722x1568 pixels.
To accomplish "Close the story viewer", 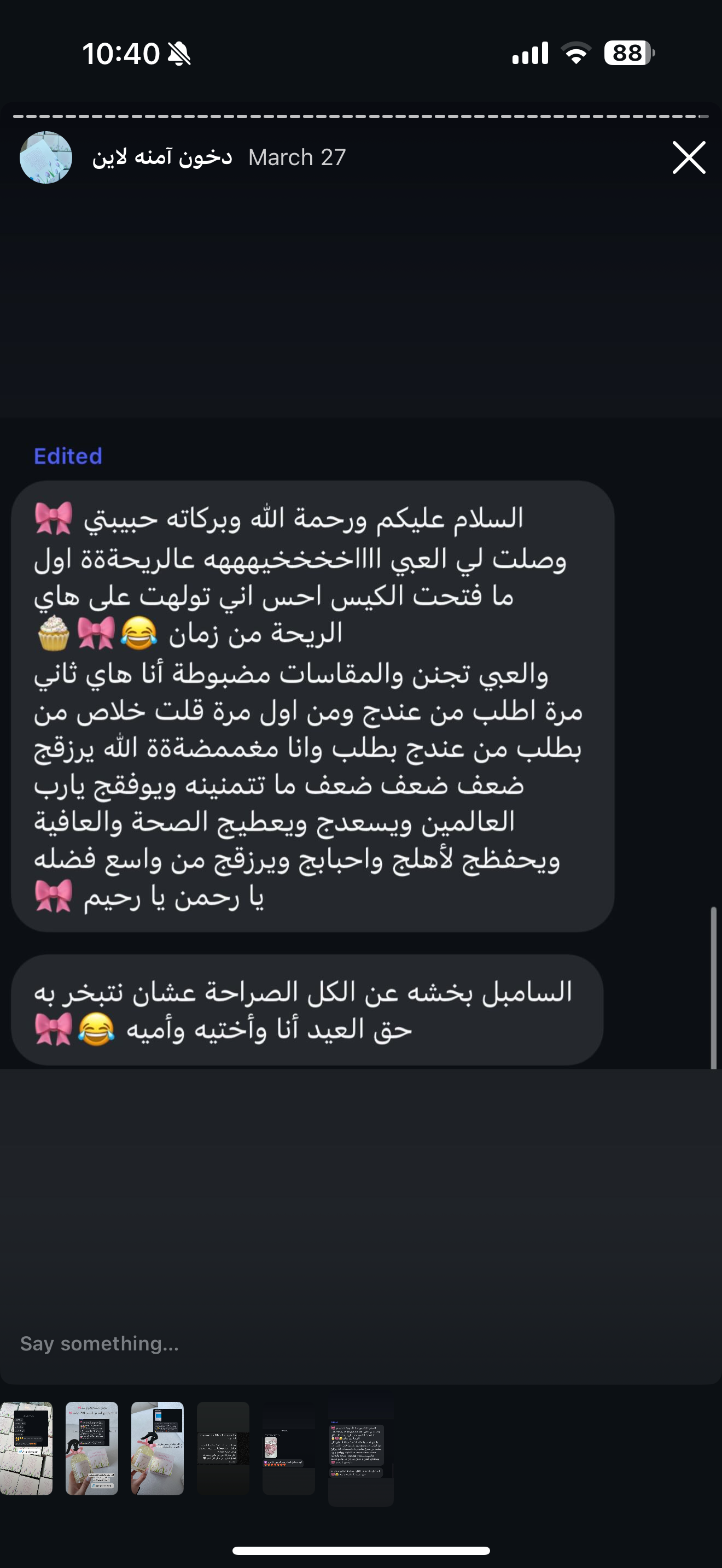I will pyautogui.click(x=689, y=157).
